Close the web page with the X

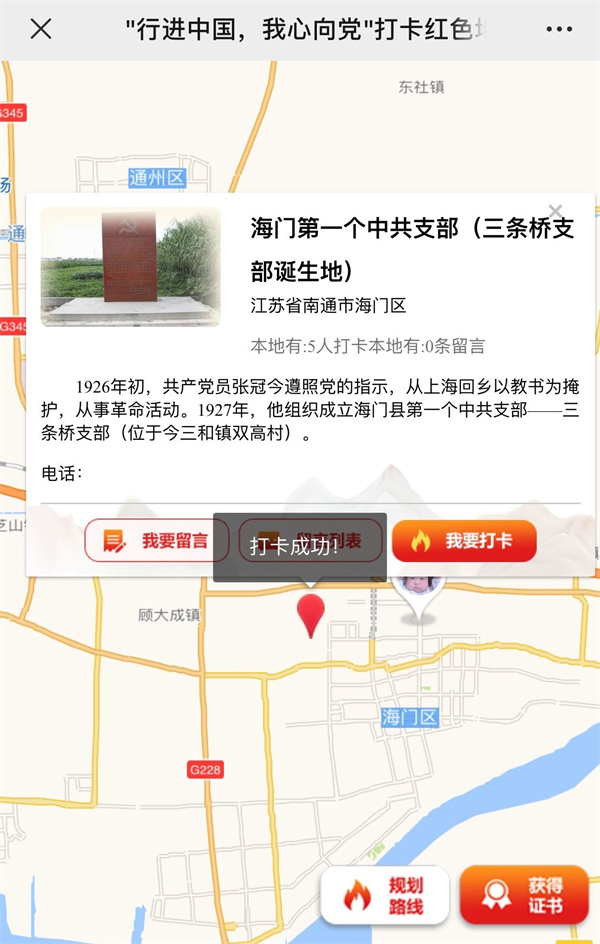(x=40, y=29)
